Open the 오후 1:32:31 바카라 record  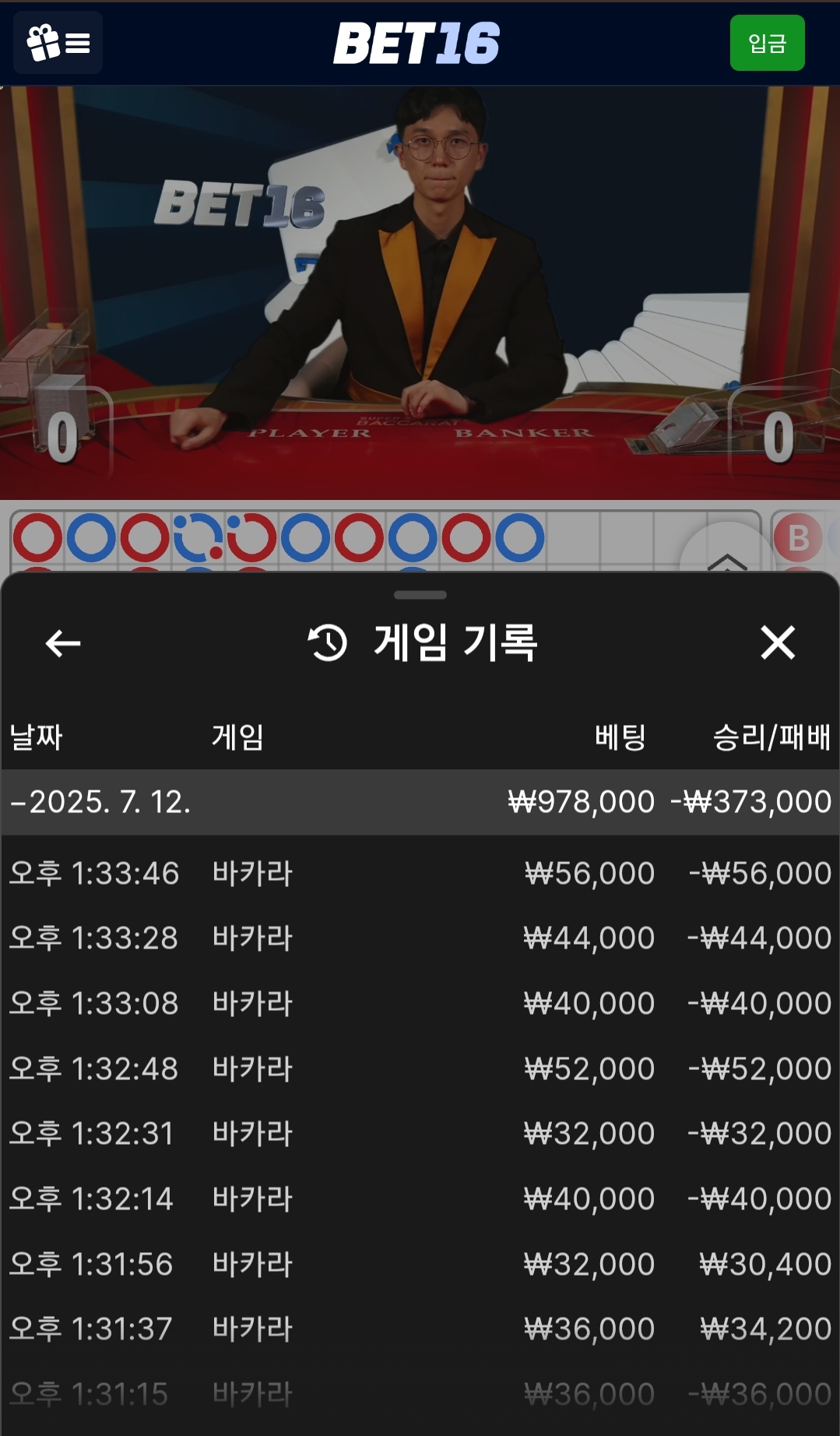pos(420,1133)
